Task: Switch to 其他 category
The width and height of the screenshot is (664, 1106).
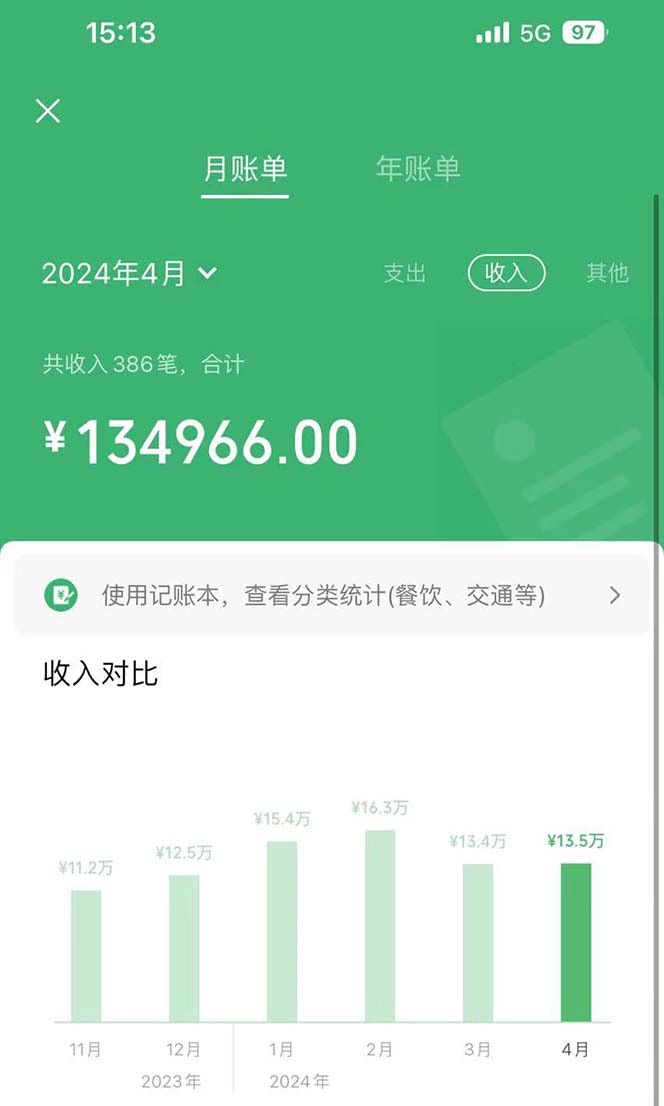Action: (607, 273)
